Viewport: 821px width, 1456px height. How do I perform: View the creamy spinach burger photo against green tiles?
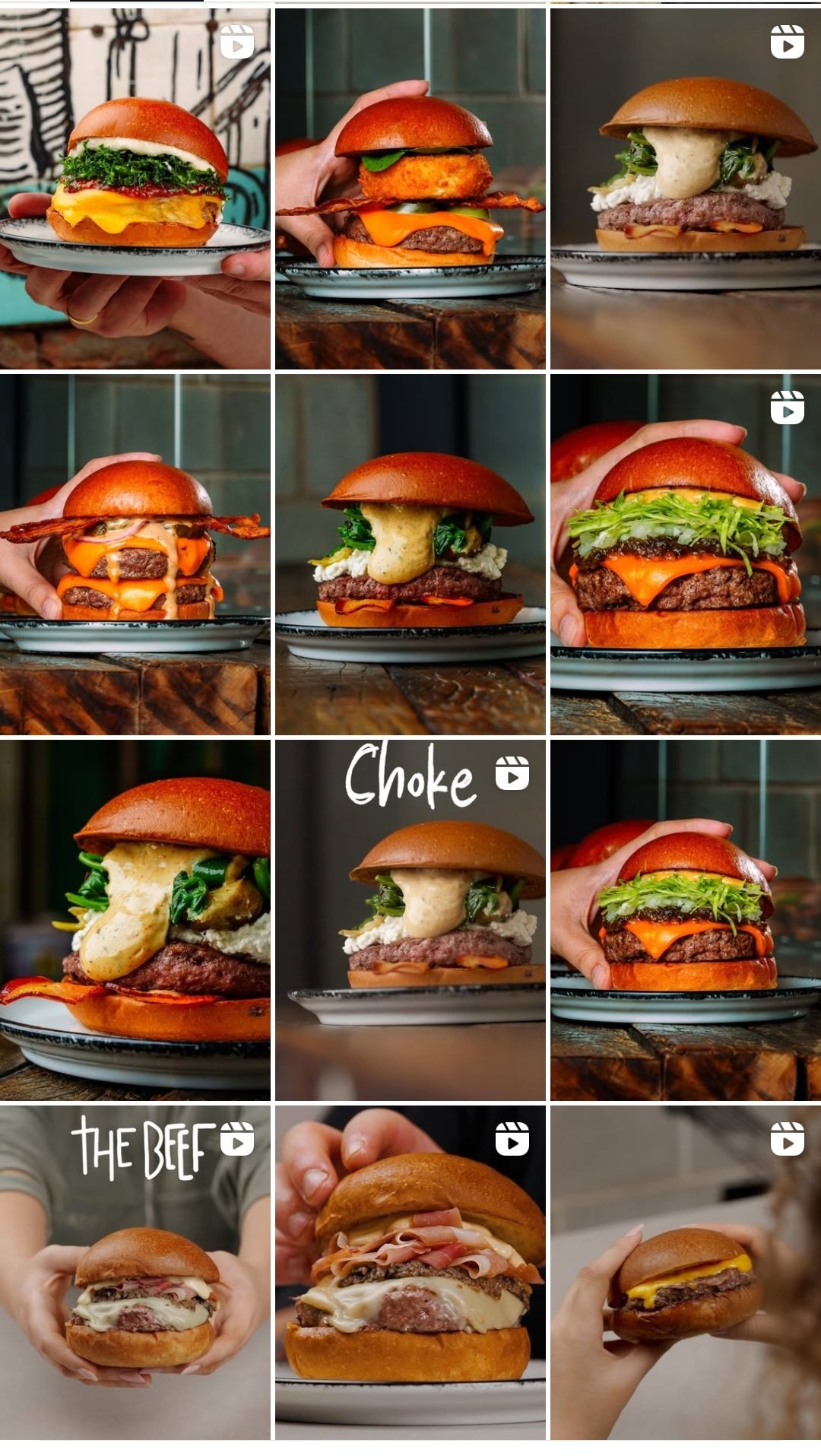[410, 554]
